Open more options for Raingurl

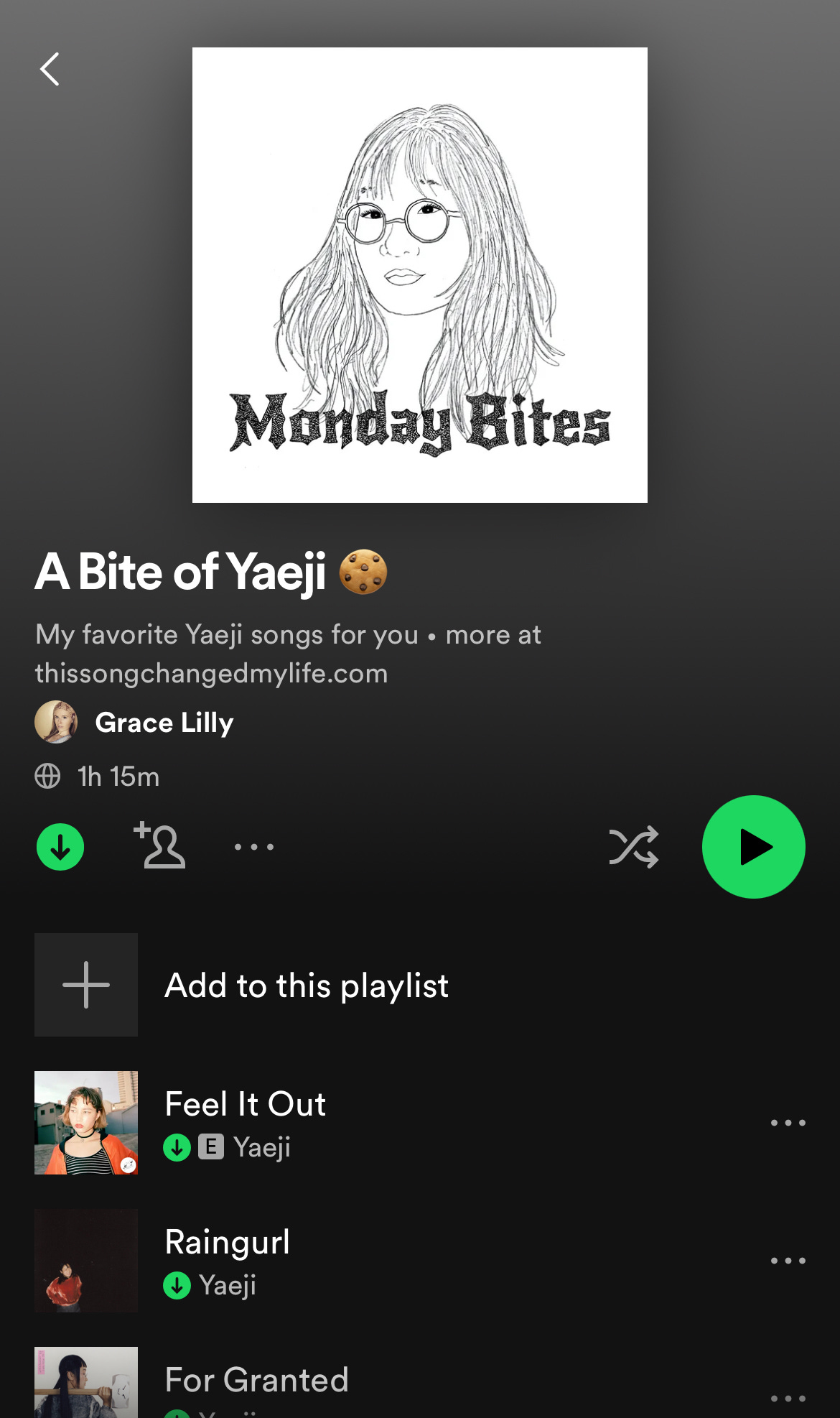(788, 1261)
